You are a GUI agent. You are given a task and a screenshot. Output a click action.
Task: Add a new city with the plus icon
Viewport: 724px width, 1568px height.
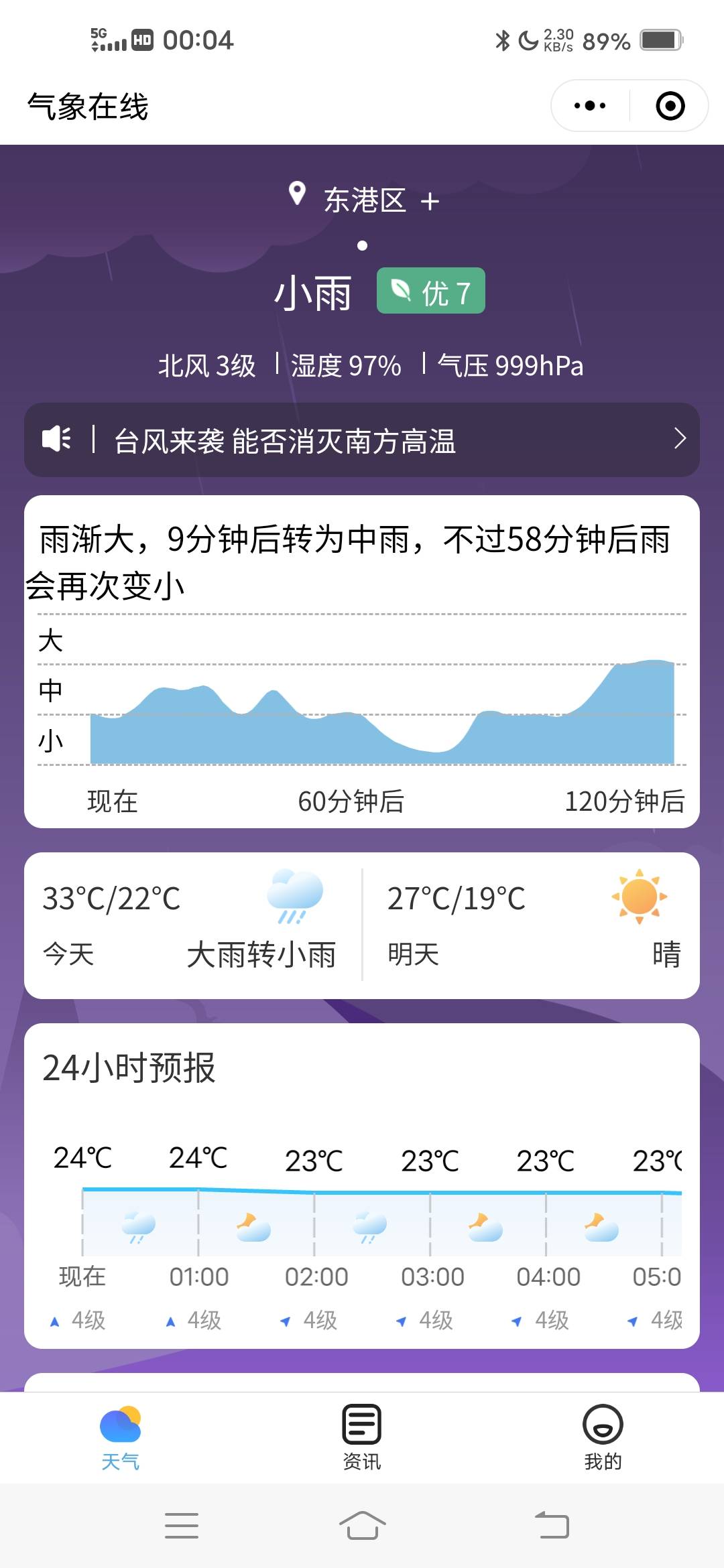pyautogui.click(x=430, y=201)
